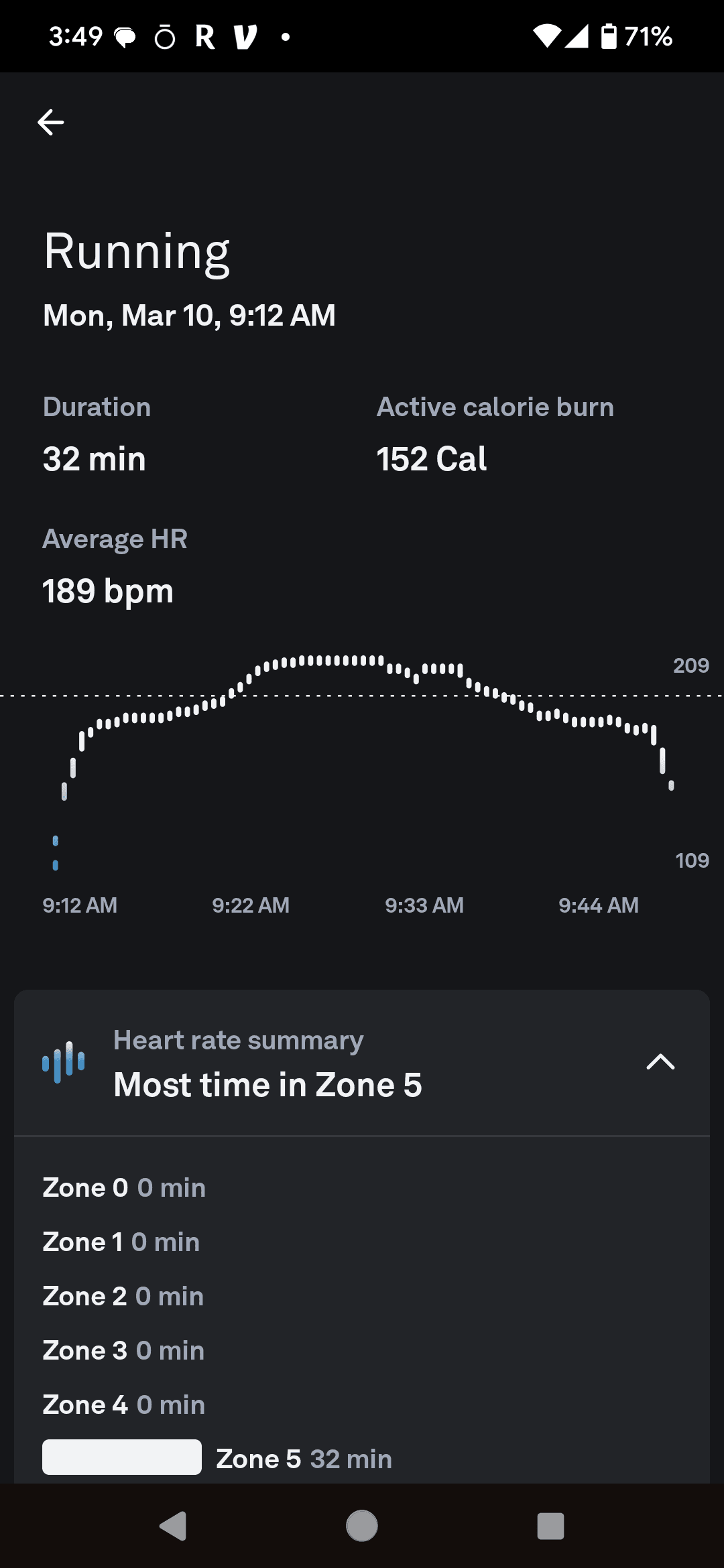Go back using the top arrow
This screenshot has height=1568, width=724.
[51, 122]
